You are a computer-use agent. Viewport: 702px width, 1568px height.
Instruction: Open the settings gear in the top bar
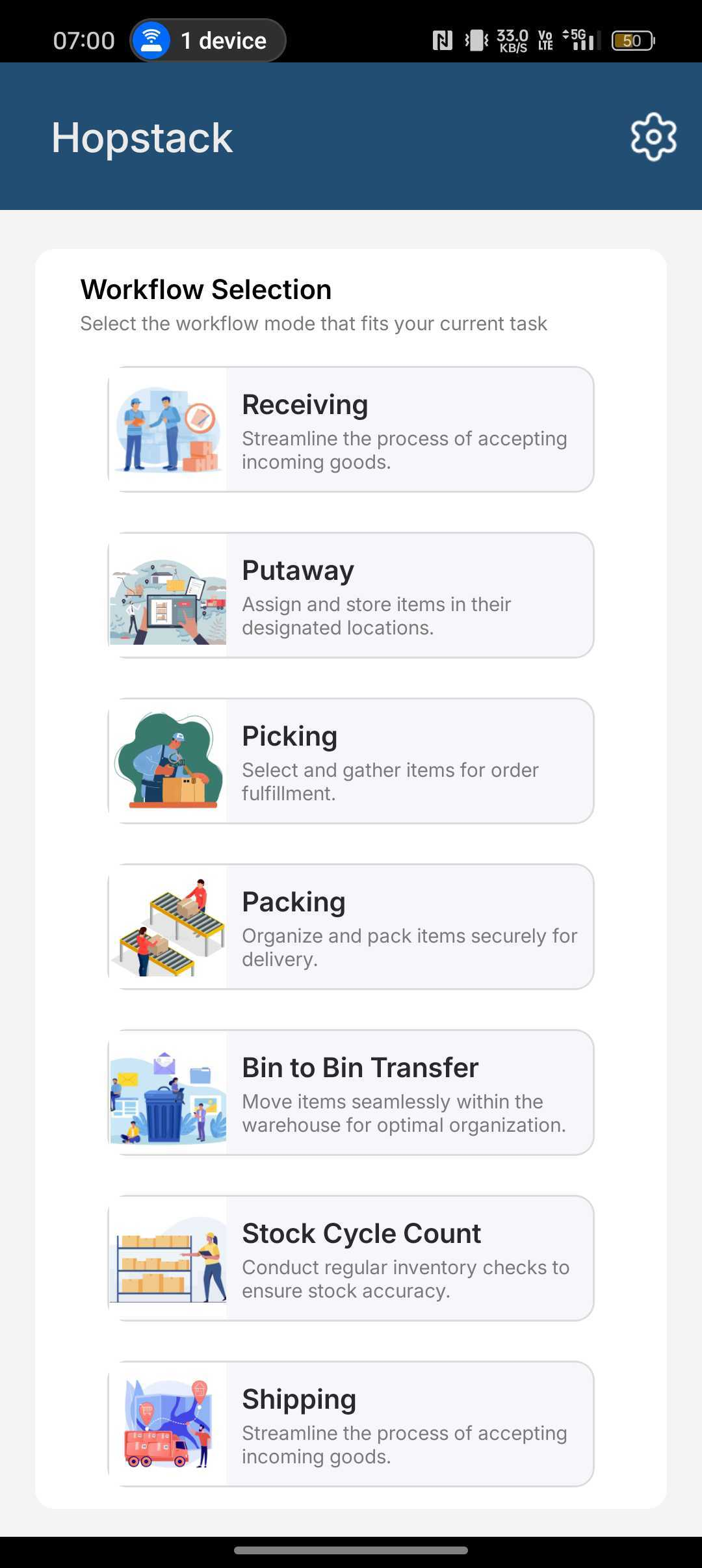click(653, 136)
